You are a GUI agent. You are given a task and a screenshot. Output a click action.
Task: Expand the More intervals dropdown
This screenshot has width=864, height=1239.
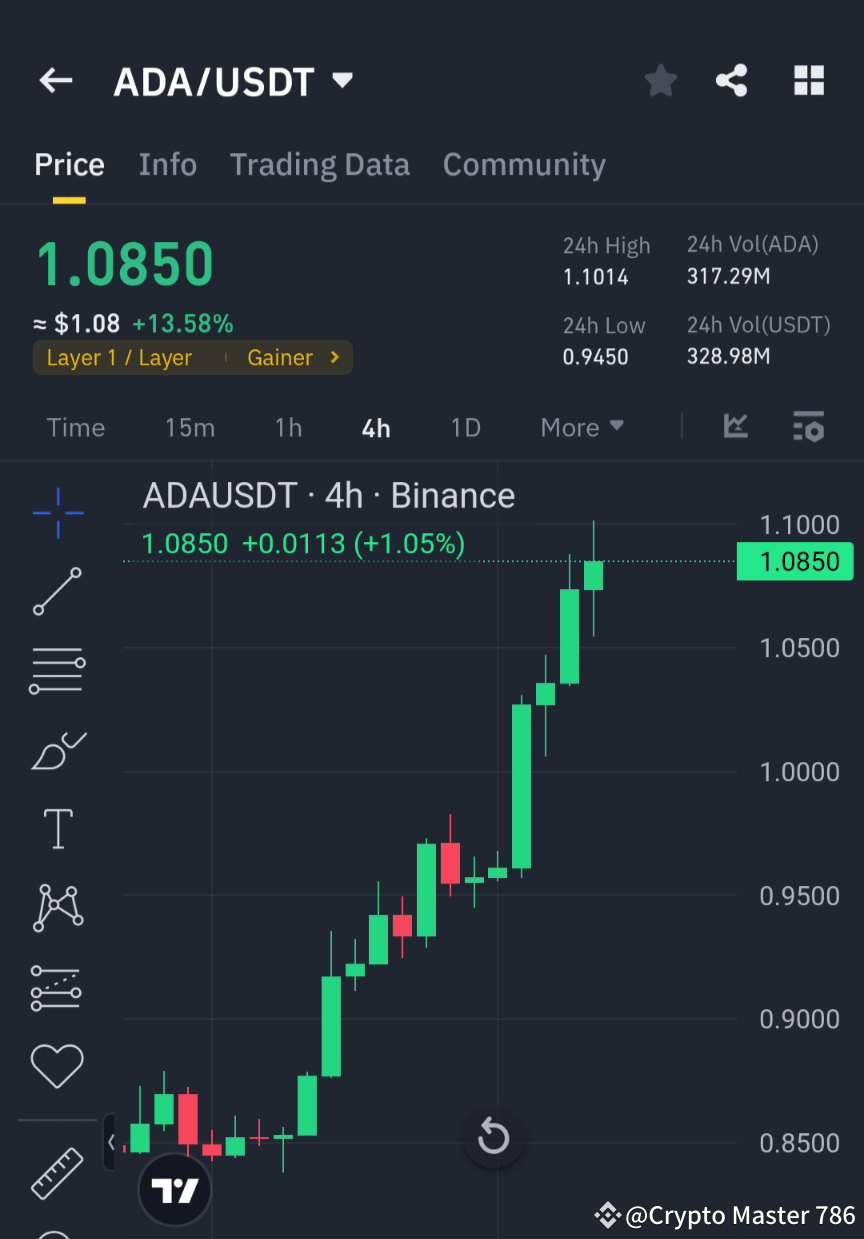point(581,427)
